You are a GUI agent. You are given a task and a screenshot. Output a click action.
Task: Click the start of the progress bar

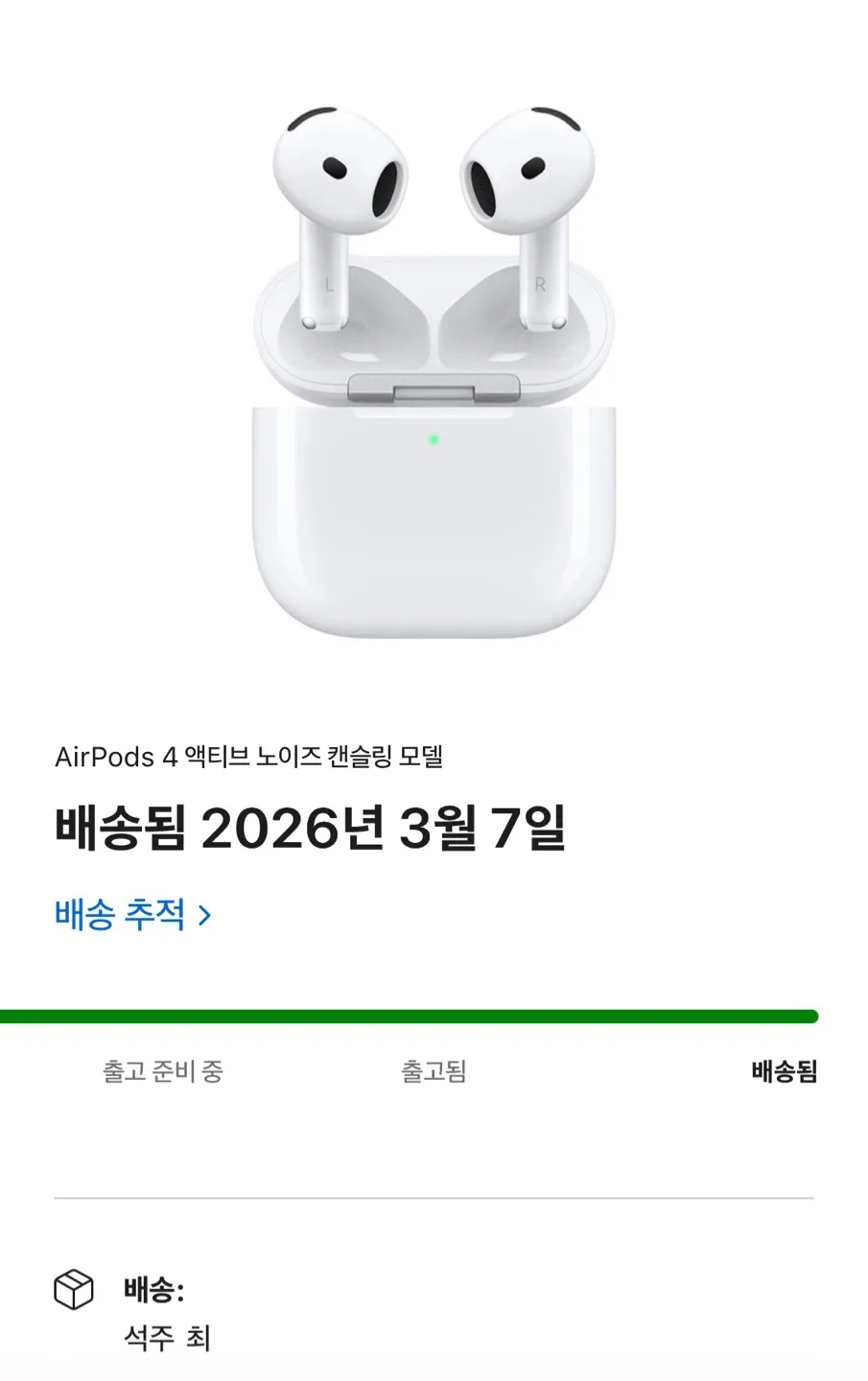pos(10,1015)
